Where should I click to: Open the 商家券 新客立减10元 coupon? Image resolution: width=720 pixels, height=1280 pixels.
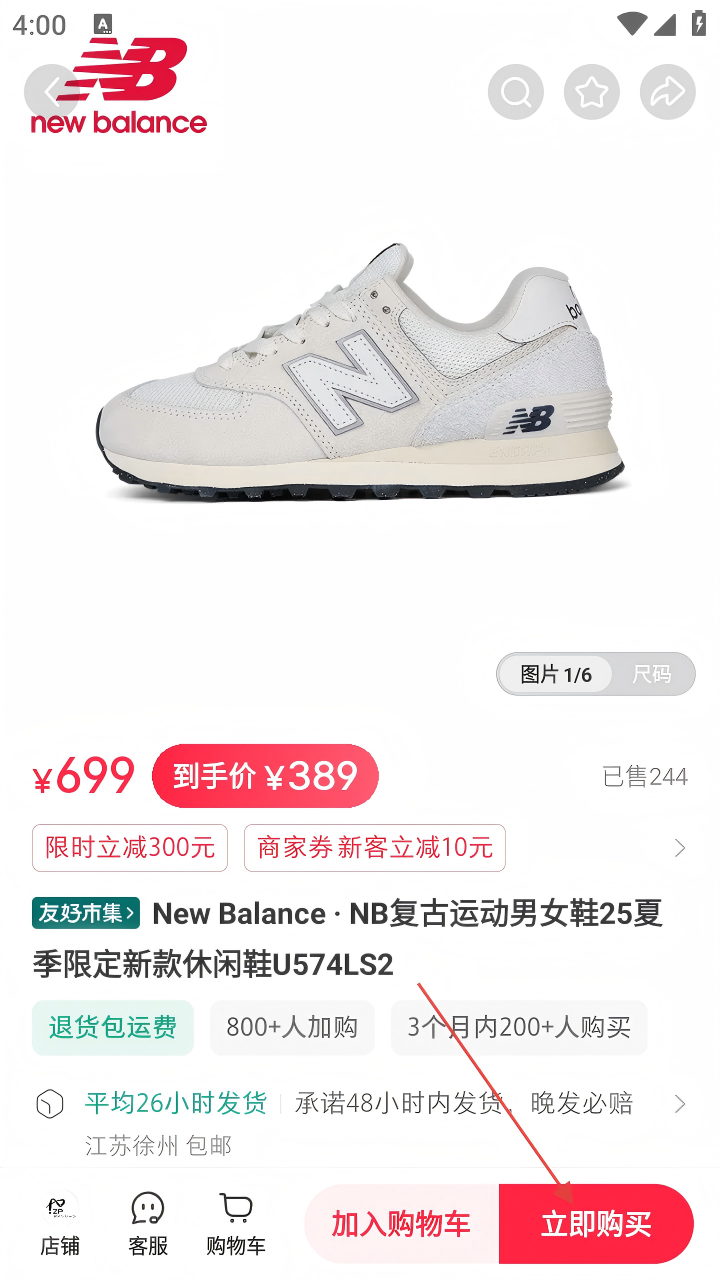click(375, 848)
